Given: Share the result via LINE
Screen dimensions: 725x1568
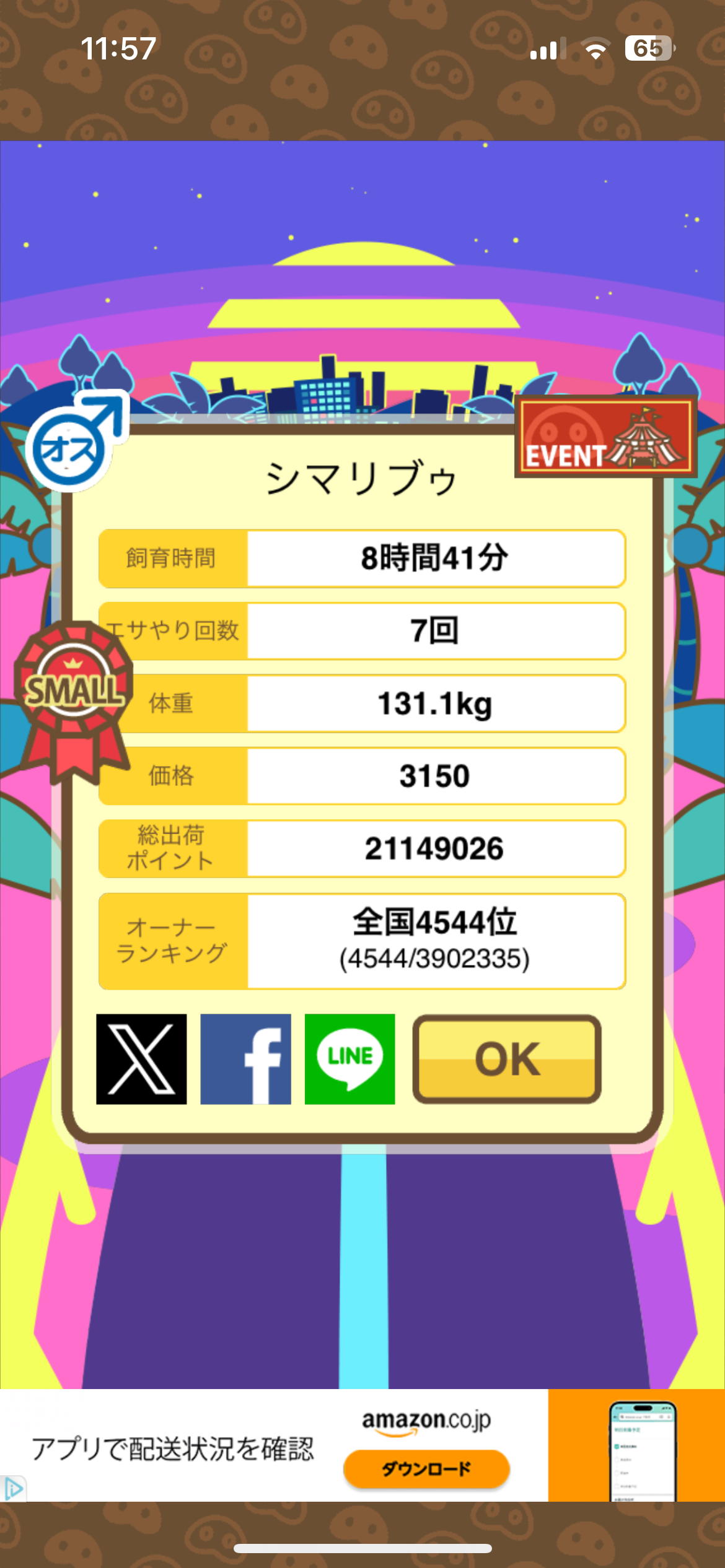Looking at the screenshot, I should pyautogui.click(x=349, y=1059).
